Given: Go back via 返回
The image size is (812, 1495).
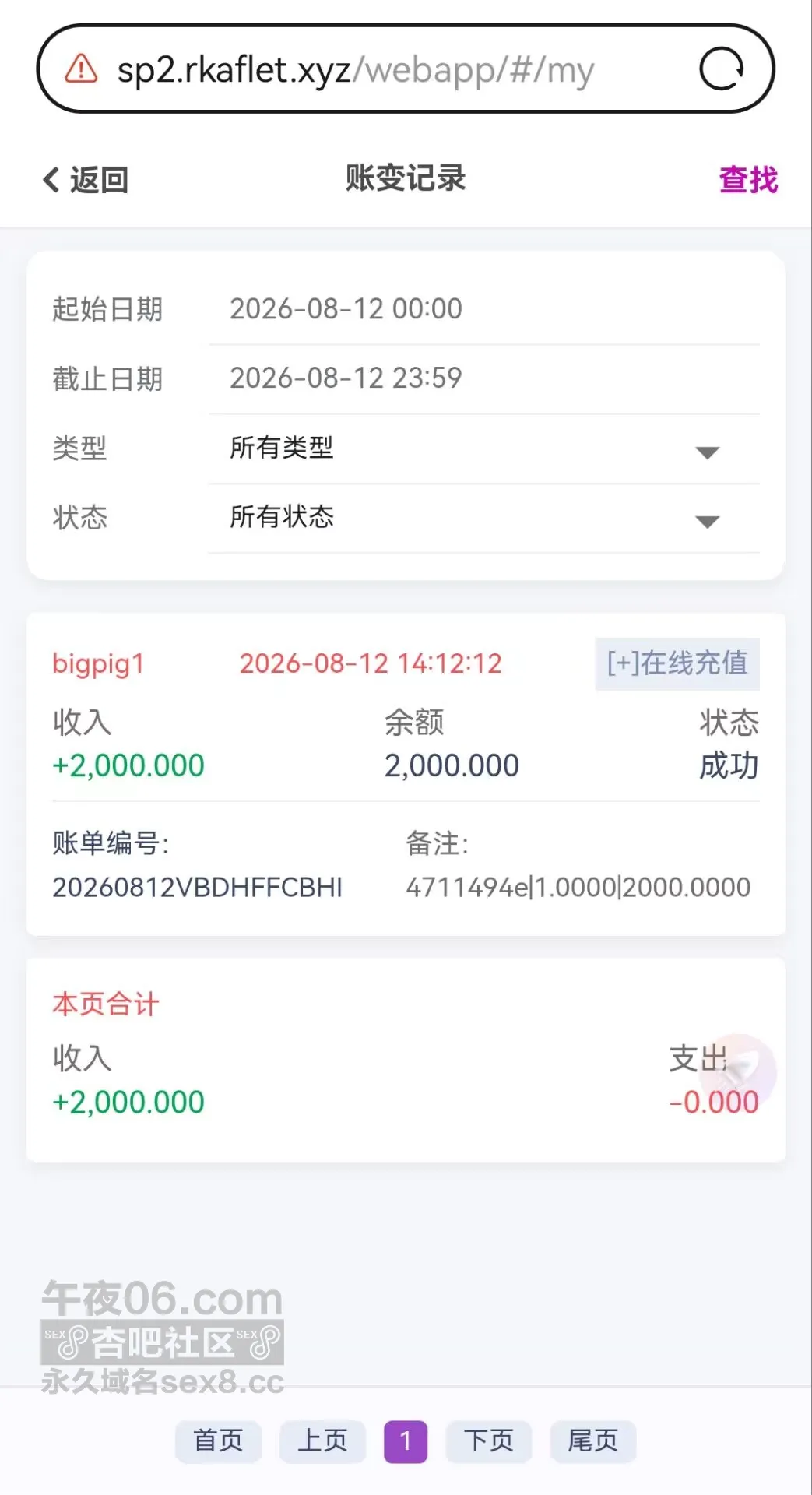Looking at the screenshot, I should (86, 180).
